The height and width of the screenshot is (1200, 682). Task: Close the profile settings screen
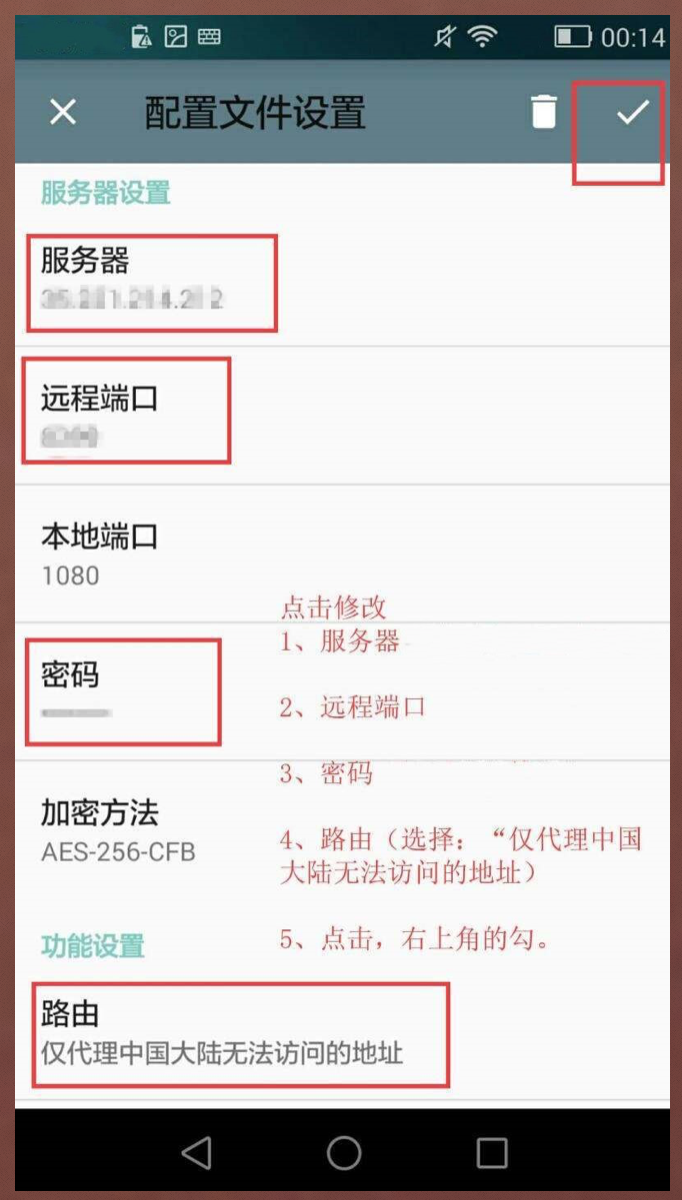coord(63,112)
